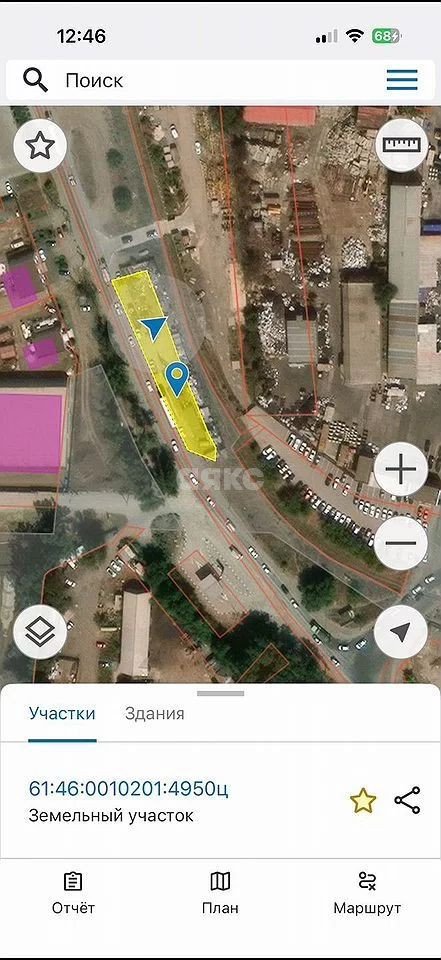441x960 pixels.
Task: Open the План view
Action: tap(220, 893)
